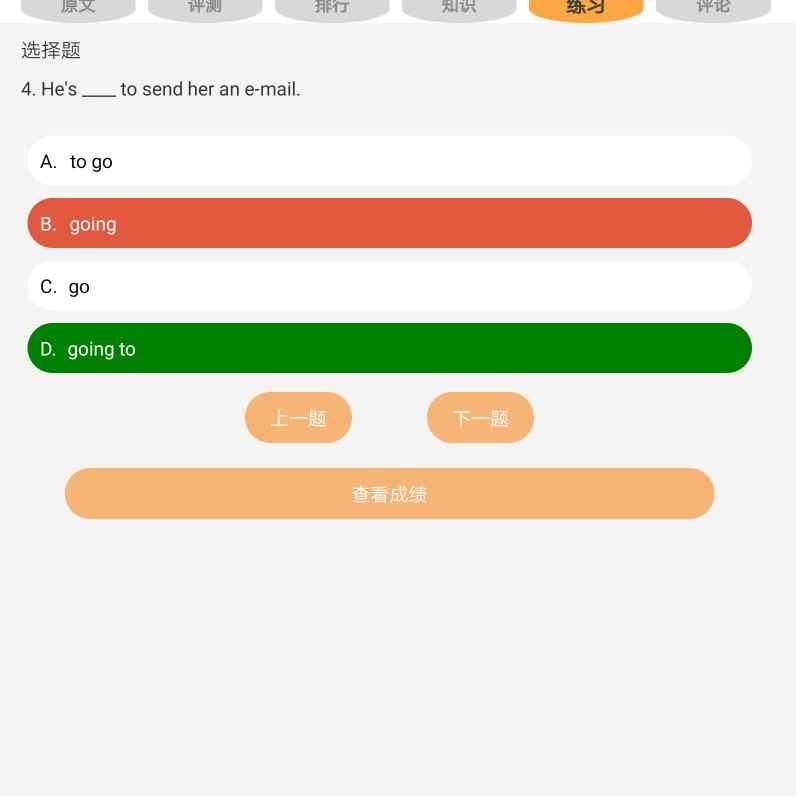Switch to the 知识 tab
This screenshot has height=796, width=796.
point(459,9)
